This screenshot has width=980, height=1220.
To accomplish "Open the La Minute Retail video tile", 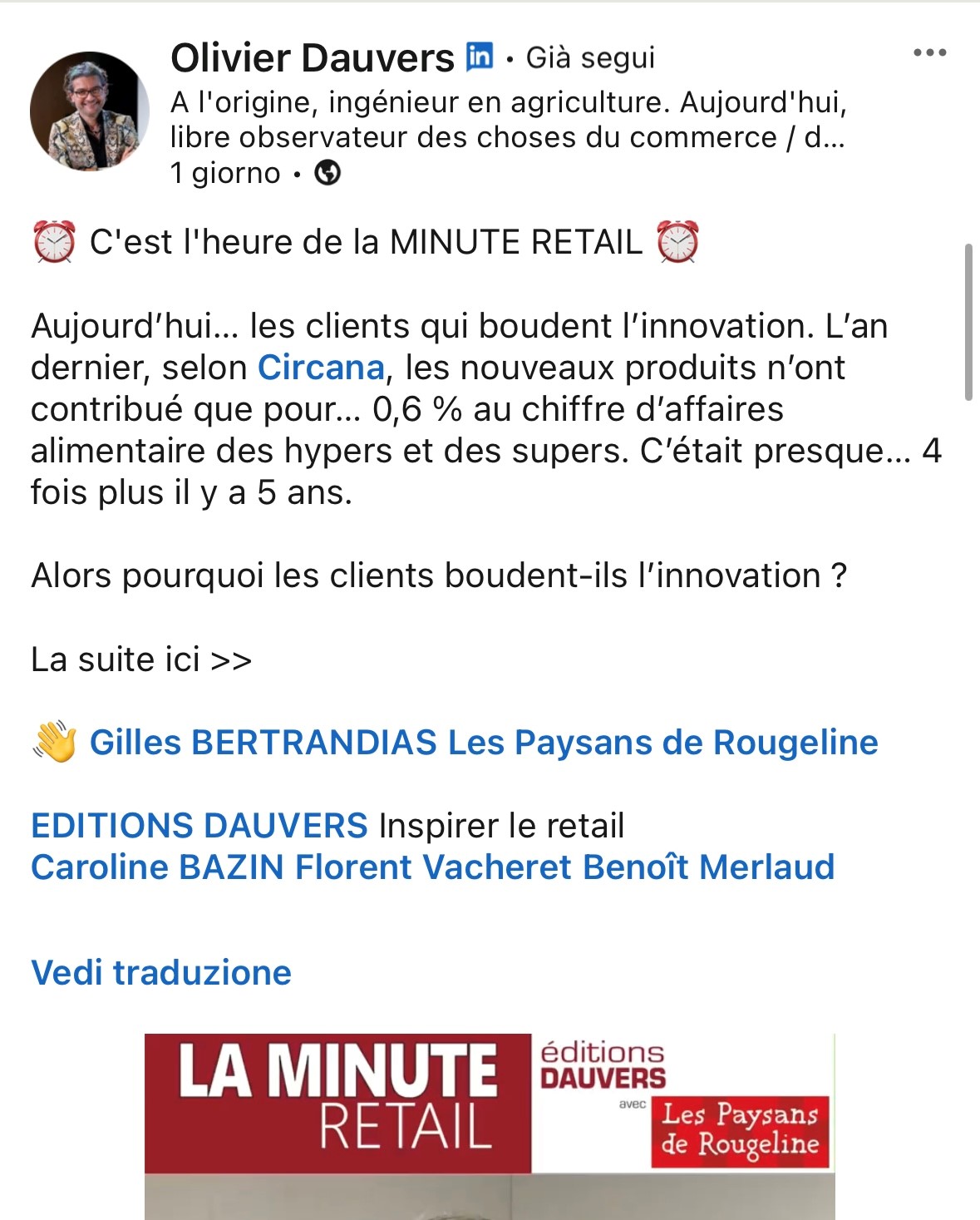I will [489, 1123].
